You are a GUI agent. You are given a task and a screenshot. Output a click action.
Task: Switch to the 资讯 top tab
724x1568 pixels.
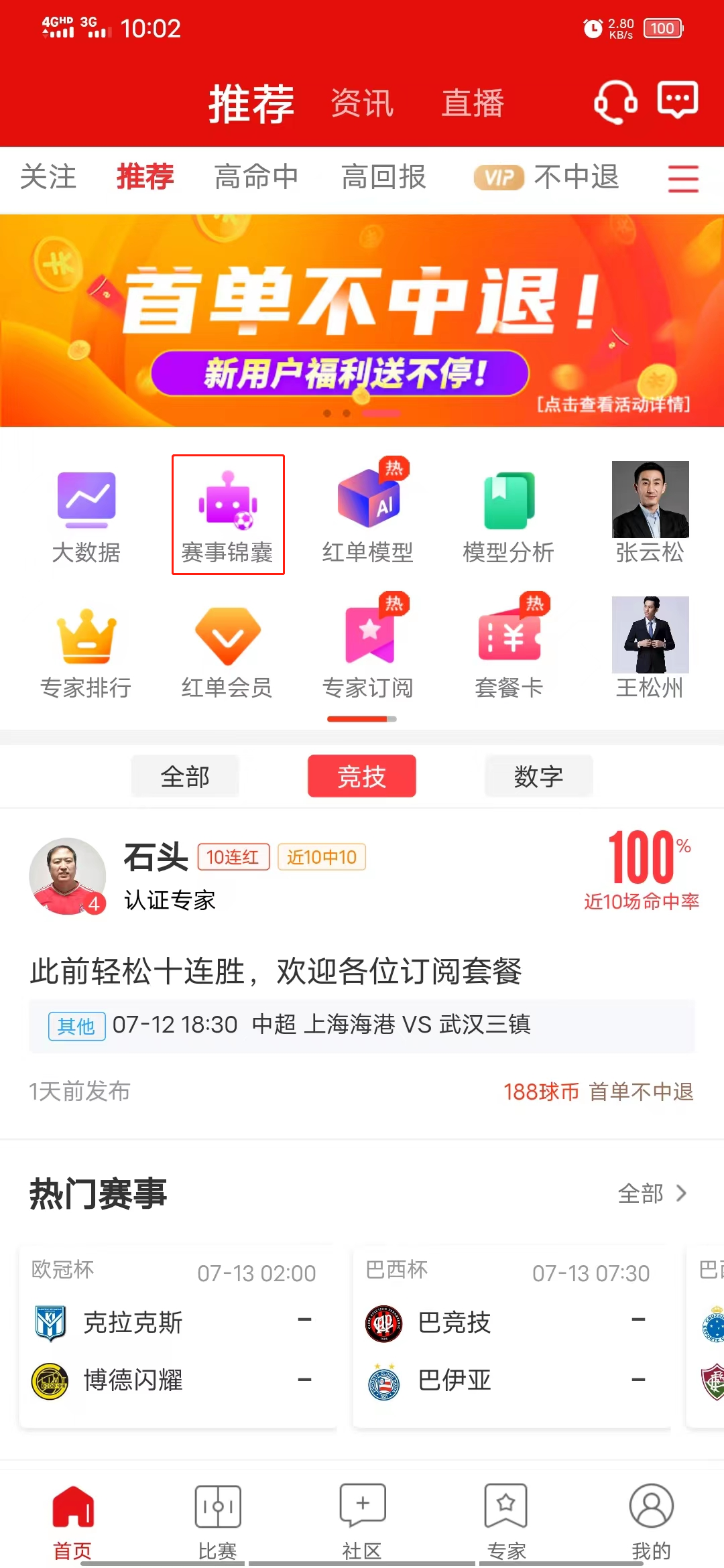point(362,104)
